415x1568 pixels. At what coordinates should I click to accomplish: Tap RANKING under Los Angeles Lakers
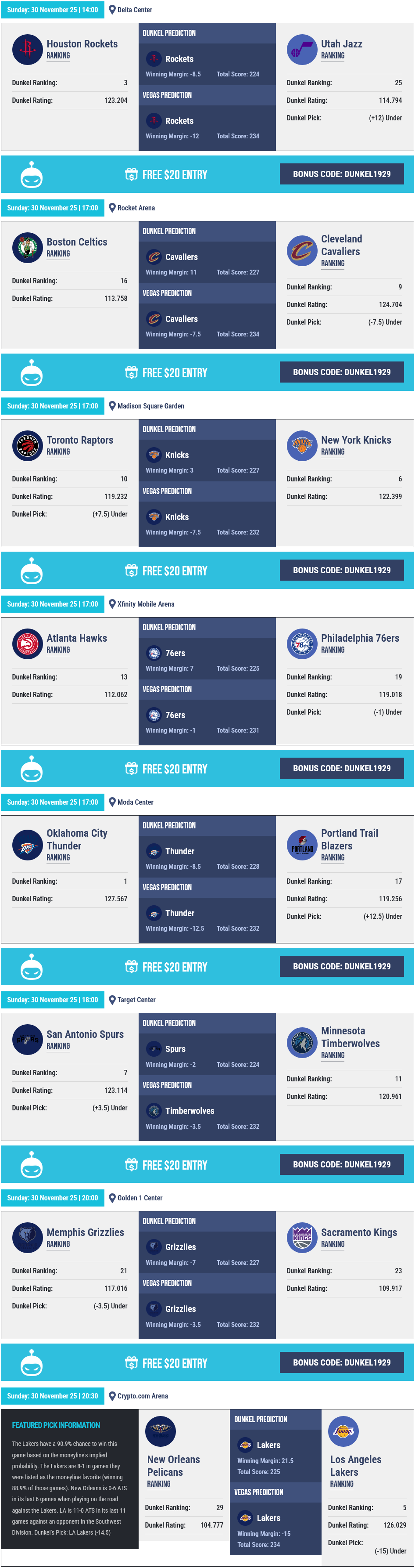pyautogui.click(x=341, y=1483)
